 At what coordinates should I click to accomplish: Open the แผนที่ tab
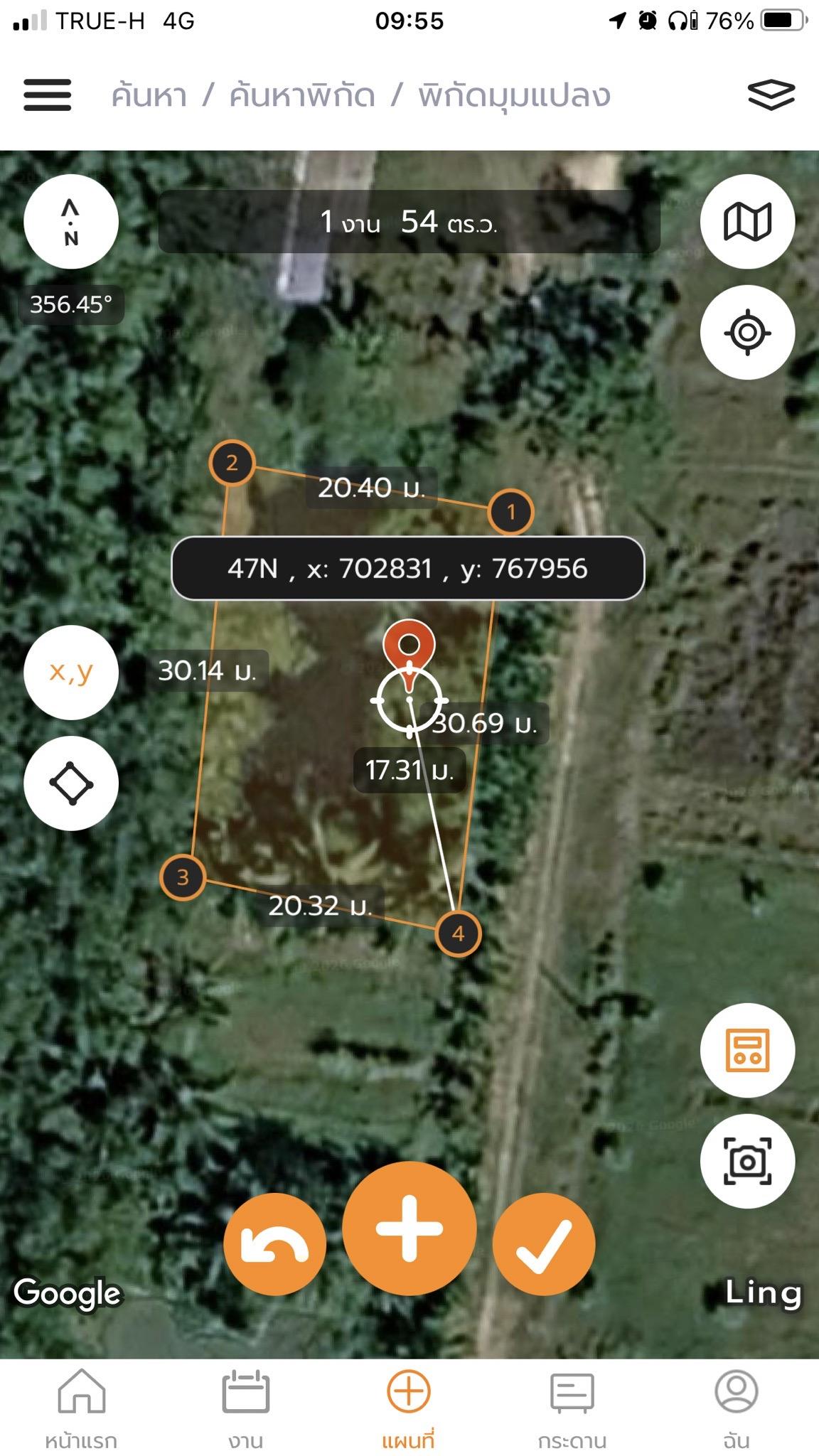point(409,1410)
